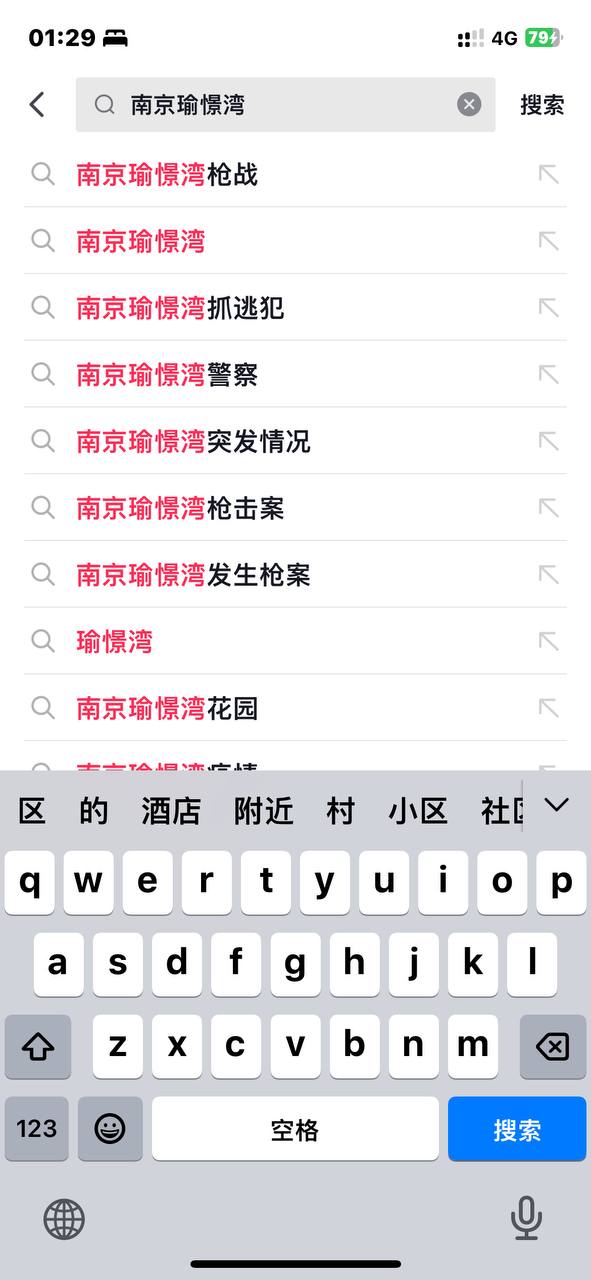Fill search with 南京瑜憬湾花园 using its arrow
Viewport: 591px width, 1280px height.
tap(548, 708)
